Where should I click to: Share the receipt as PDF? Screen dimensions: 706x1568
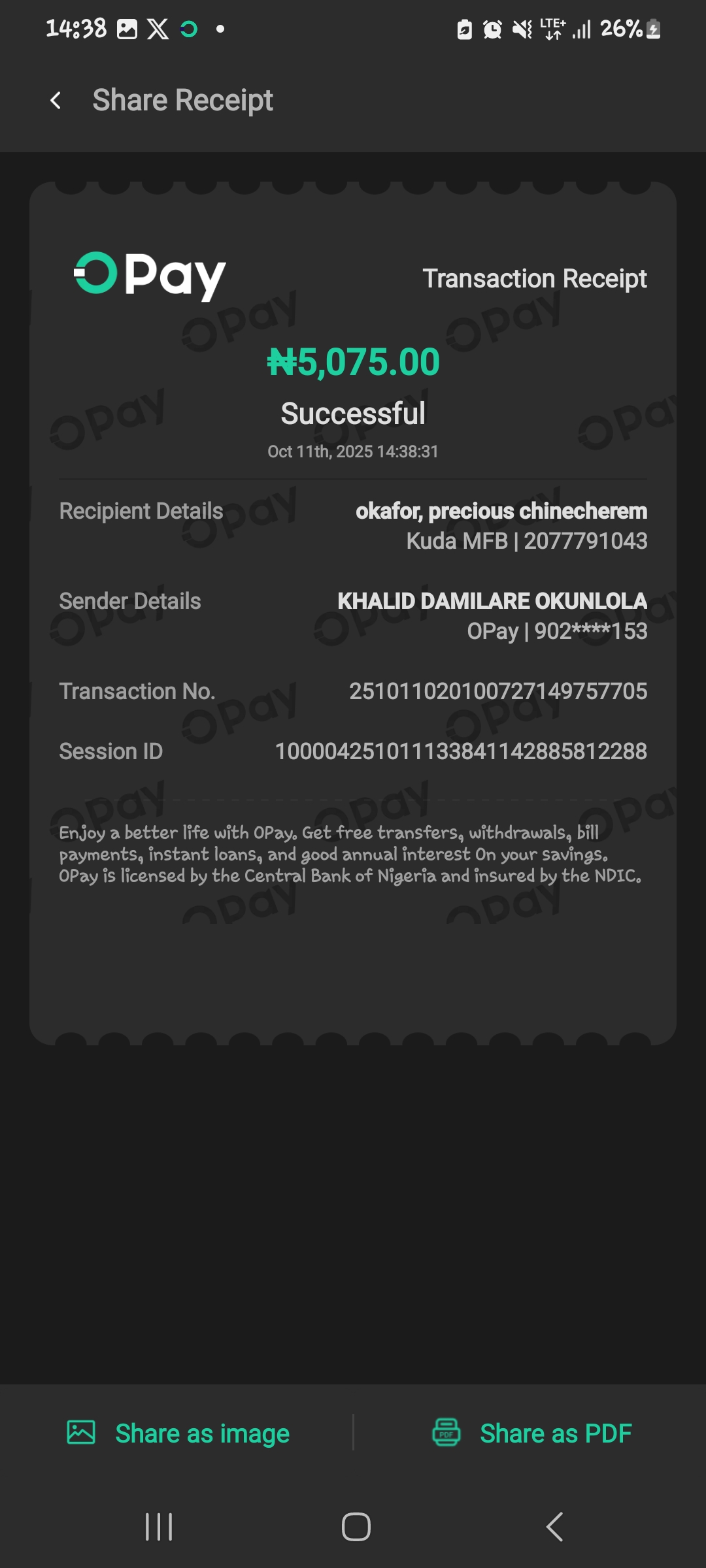pyautogui.click(x=532, y=1433)
